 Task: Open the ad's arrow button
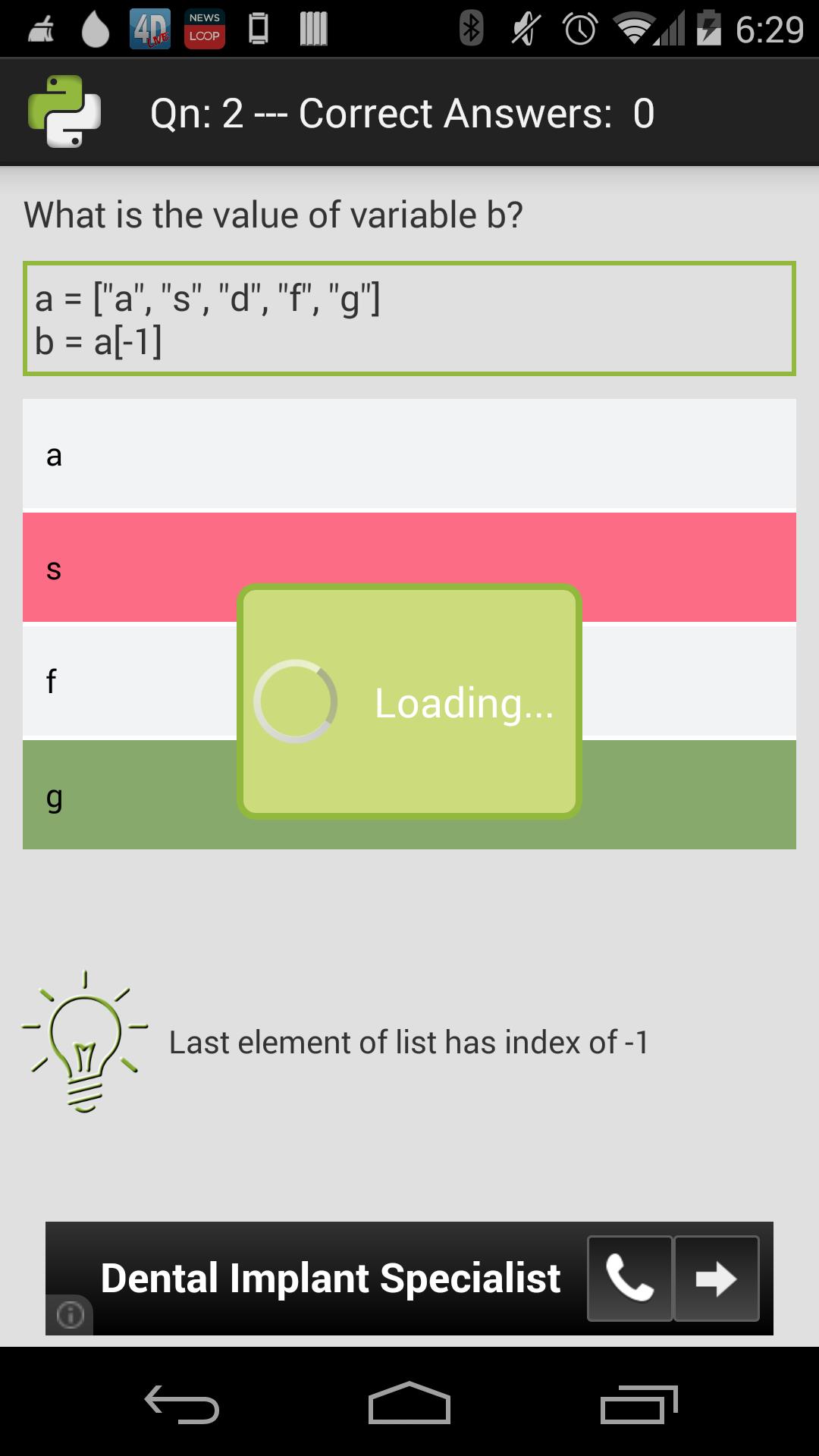[717, 1279]
